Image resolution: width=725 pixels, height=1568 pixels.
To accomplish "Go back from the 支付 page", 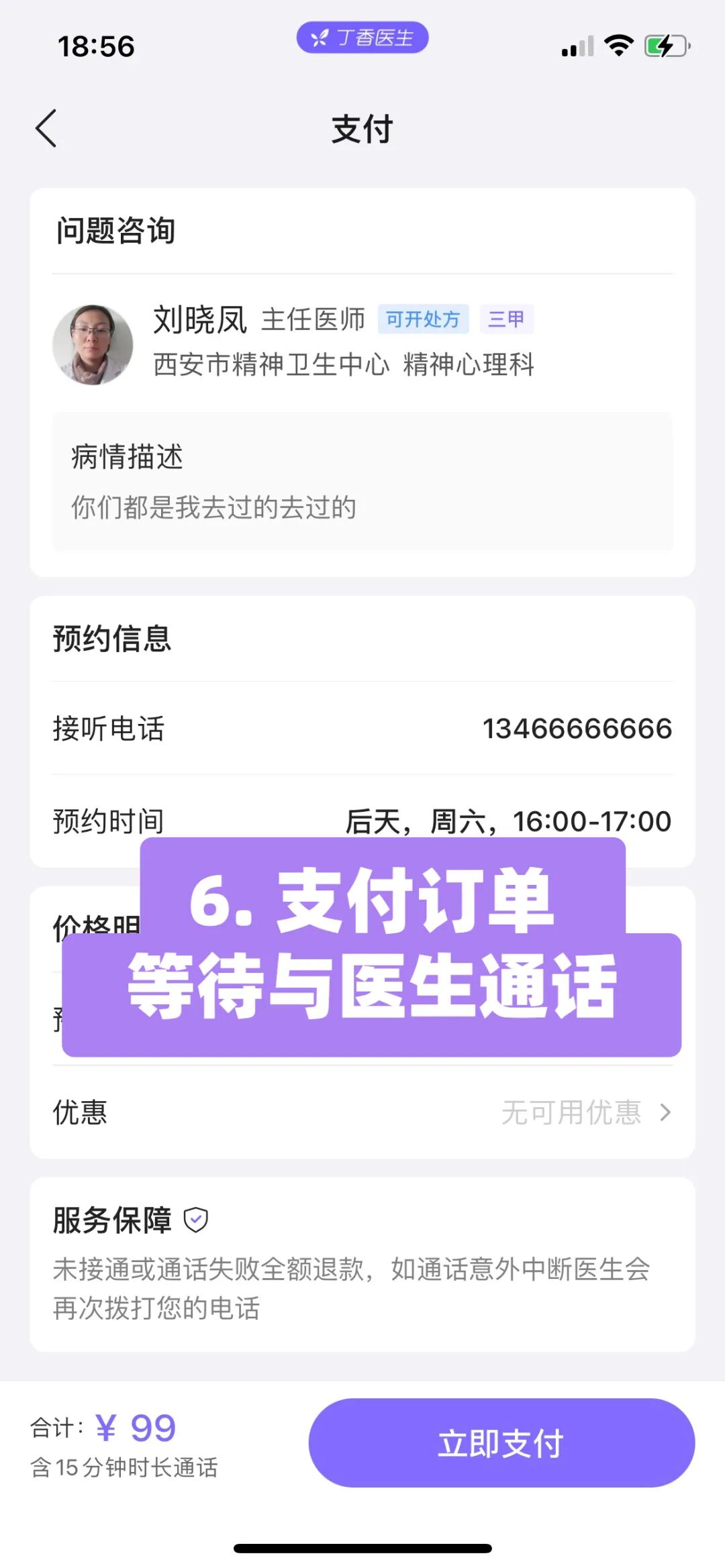I will [x=46, y=128].
